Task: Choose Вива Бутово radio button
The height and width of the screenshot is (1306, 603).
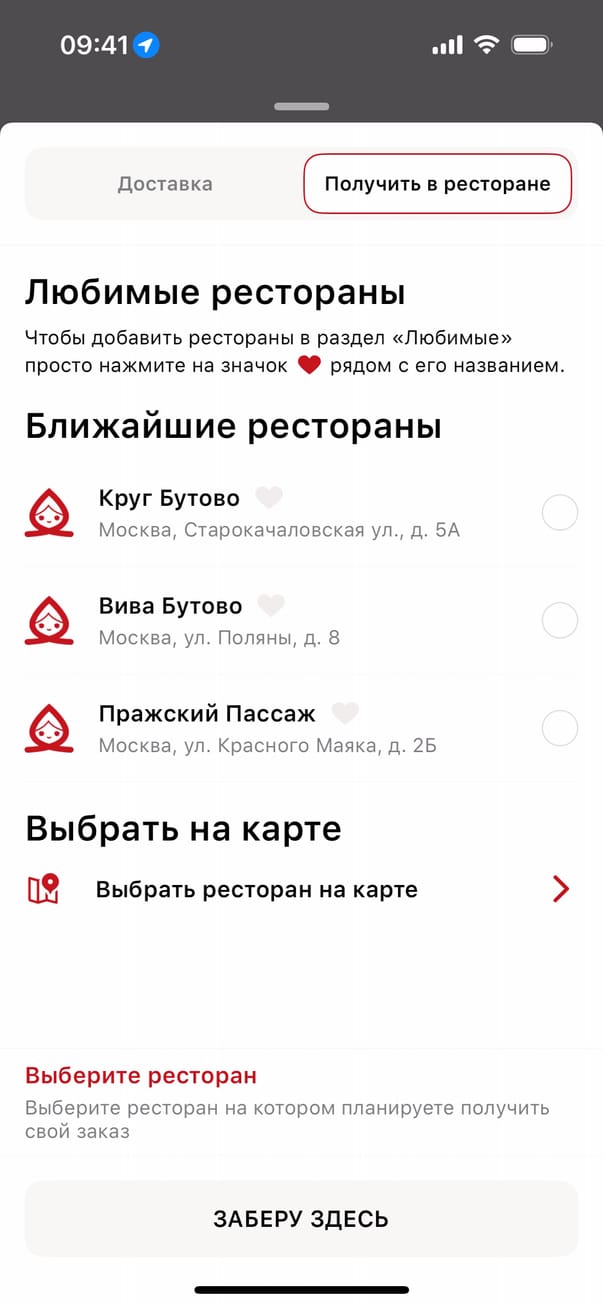Action: click(559, 621)
